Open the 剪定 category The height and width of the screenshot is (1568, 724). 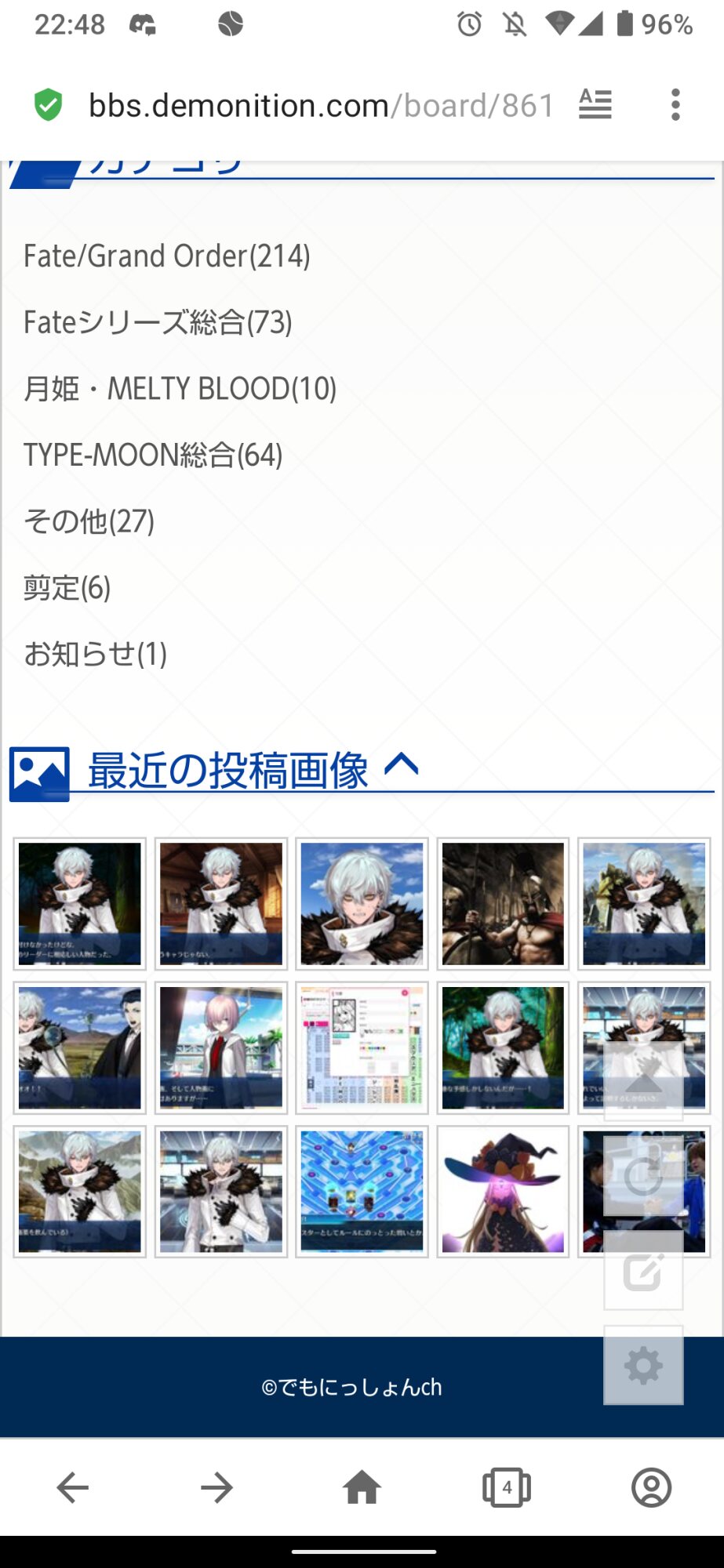[67, 587]
